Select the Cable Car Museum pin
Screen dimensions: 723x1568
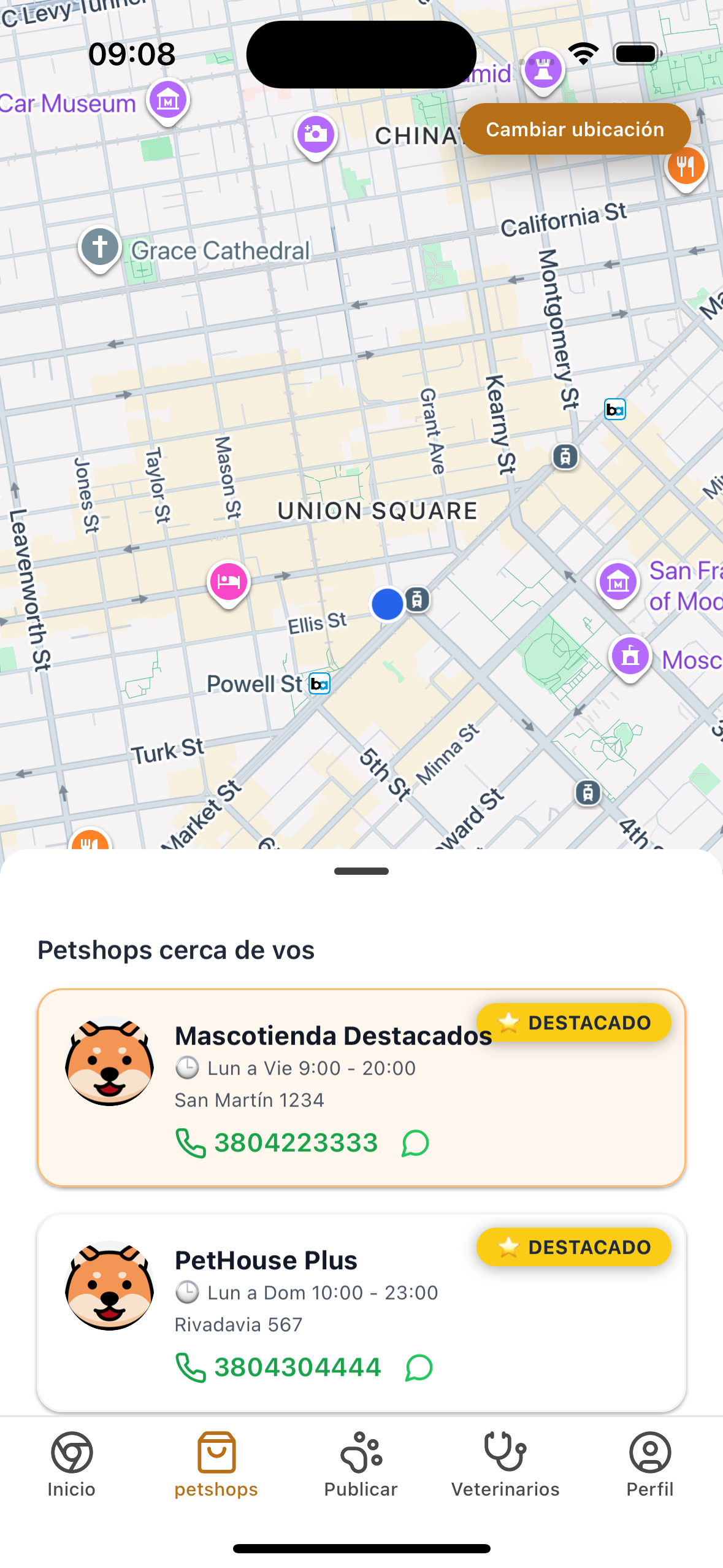point(167,99)
